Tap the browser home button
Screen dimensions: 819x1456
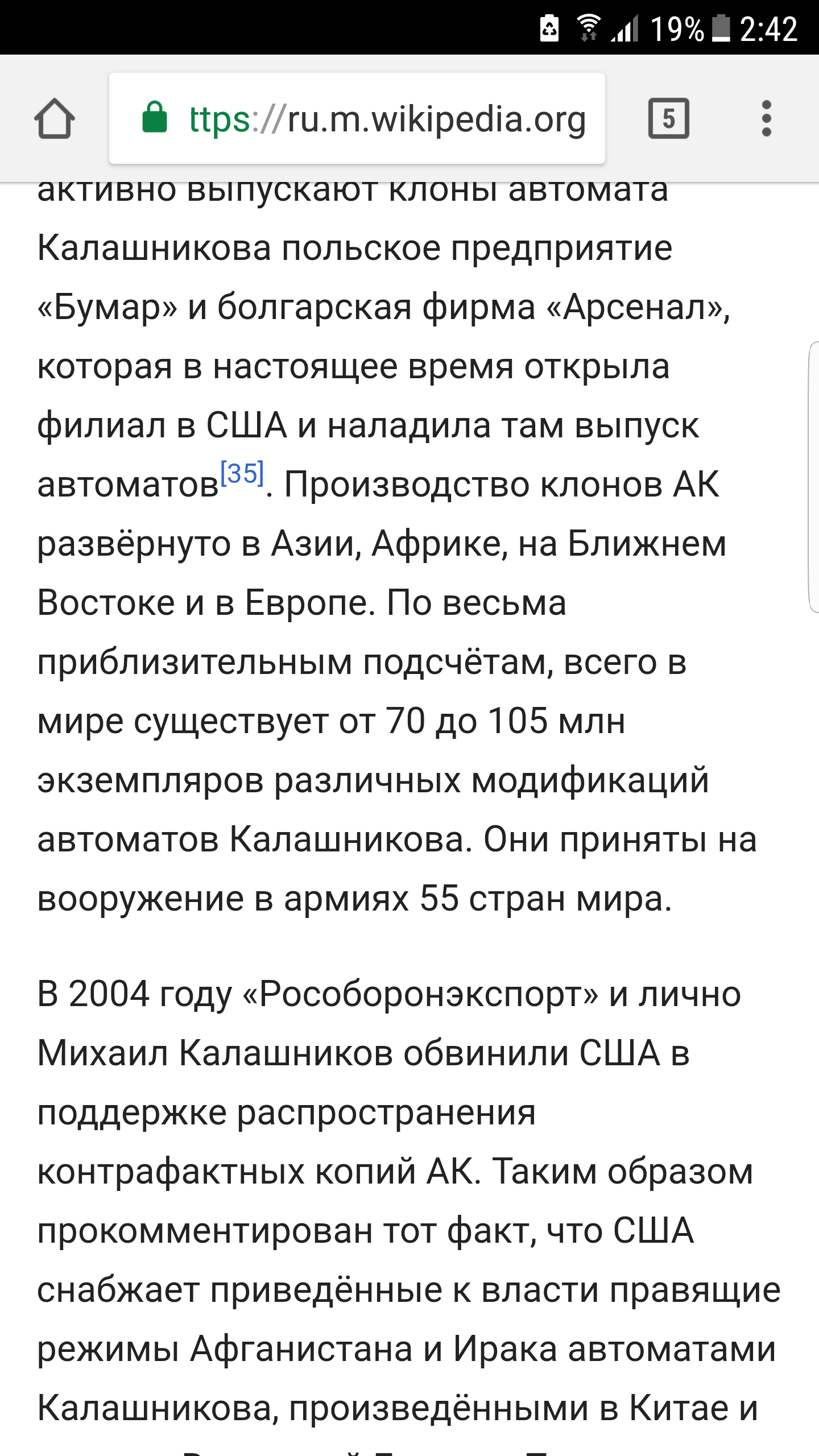[55, 119]
